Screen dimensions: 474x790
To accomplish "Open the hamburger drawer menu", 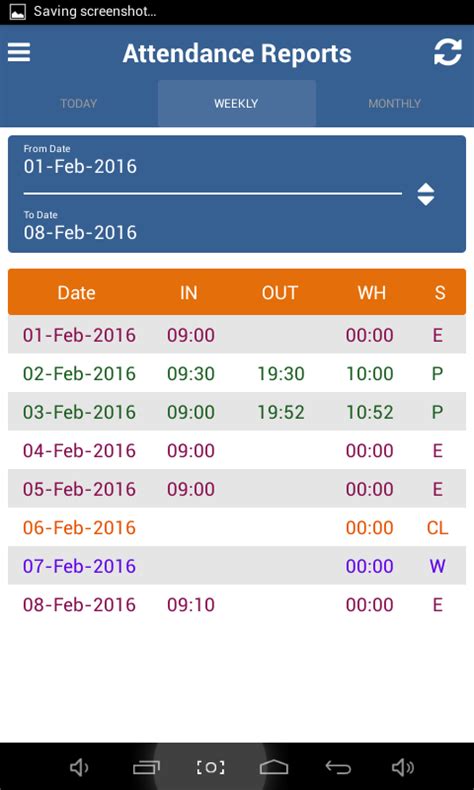I will pyautogui.click(x=19, y=52).
